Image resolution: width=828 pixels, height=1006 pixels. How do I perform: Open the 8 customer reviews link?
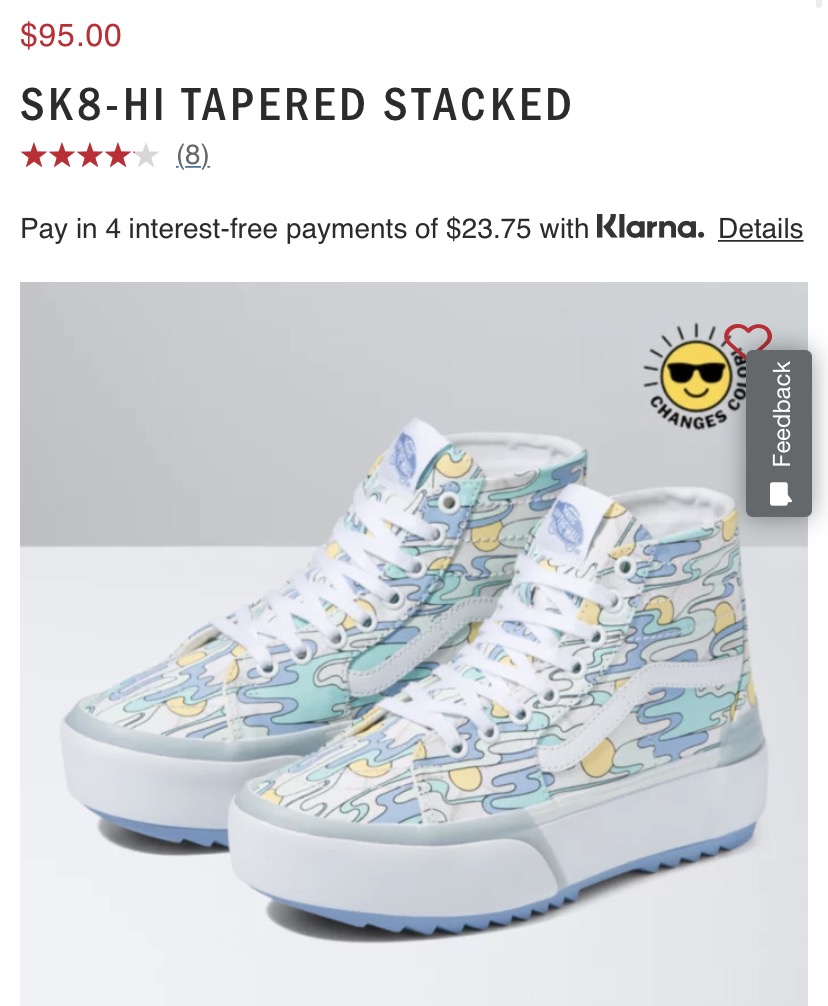click(x=193, y=156)
